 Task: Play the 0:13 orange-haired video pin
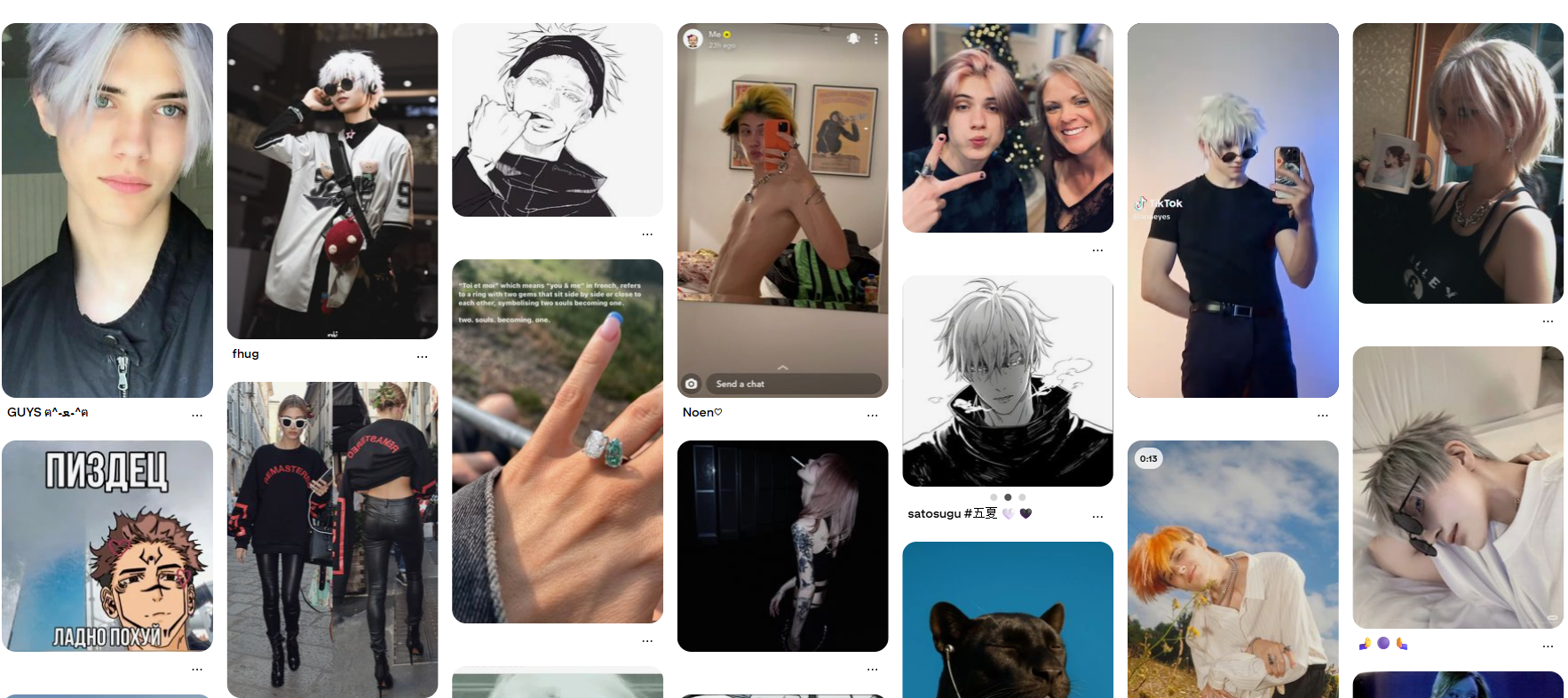1232,569
